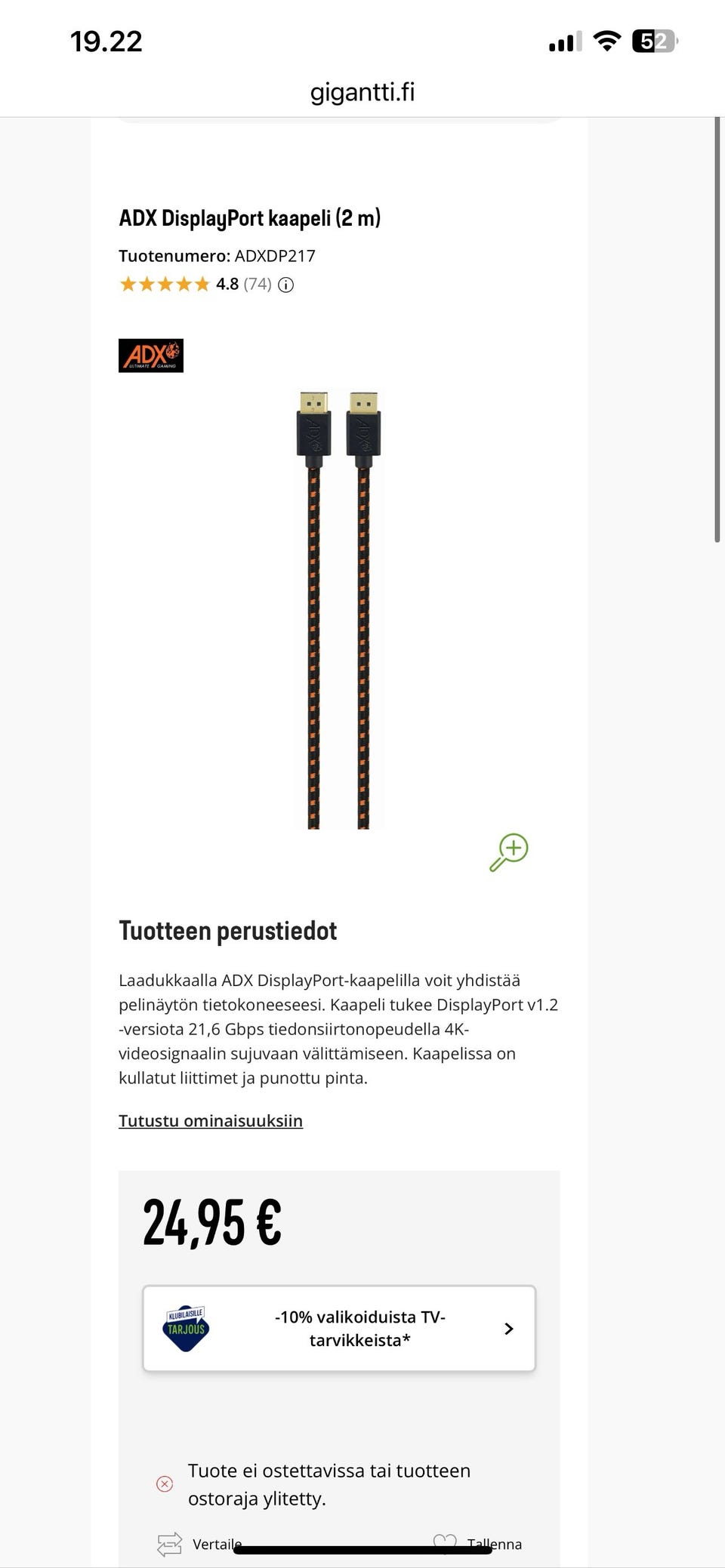Tap the Klubilaisille Tarjous badge

(186, 1328)
